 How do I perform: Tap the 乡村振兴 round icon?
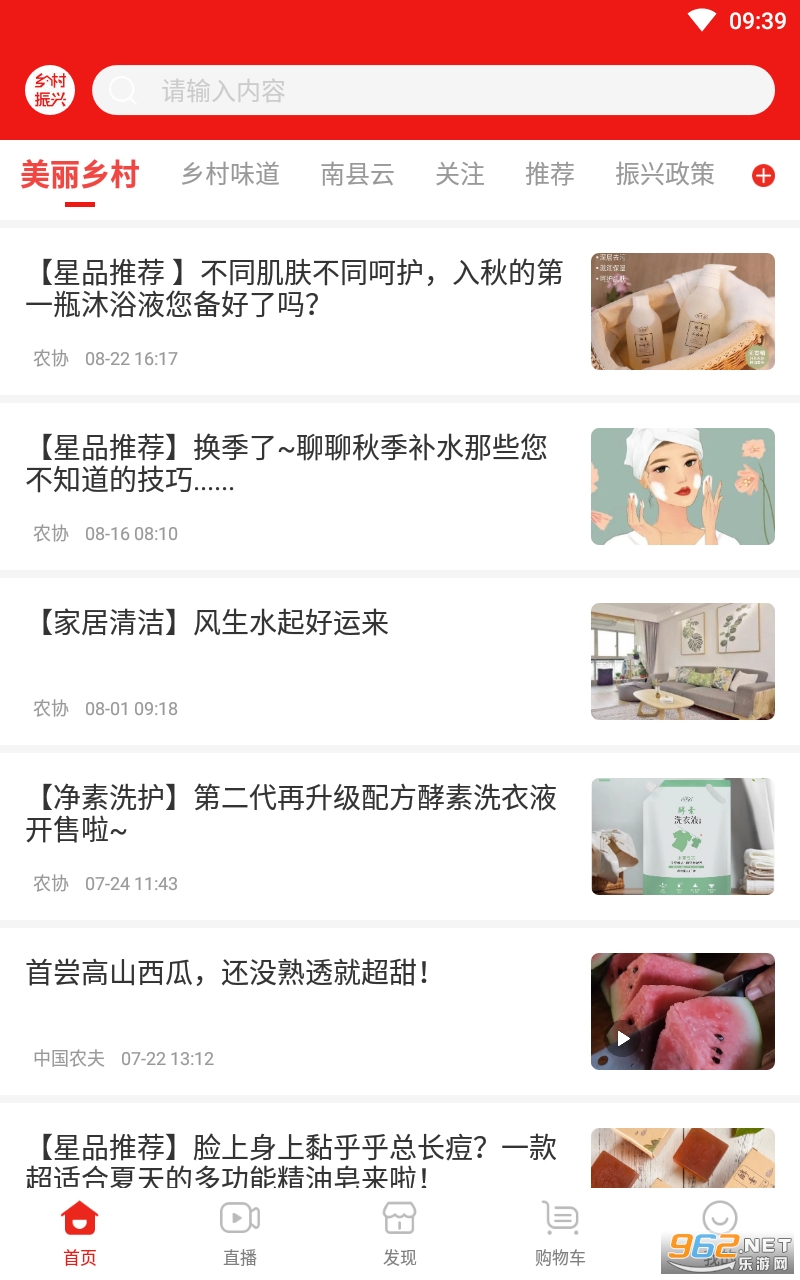(x=50, y=91)
